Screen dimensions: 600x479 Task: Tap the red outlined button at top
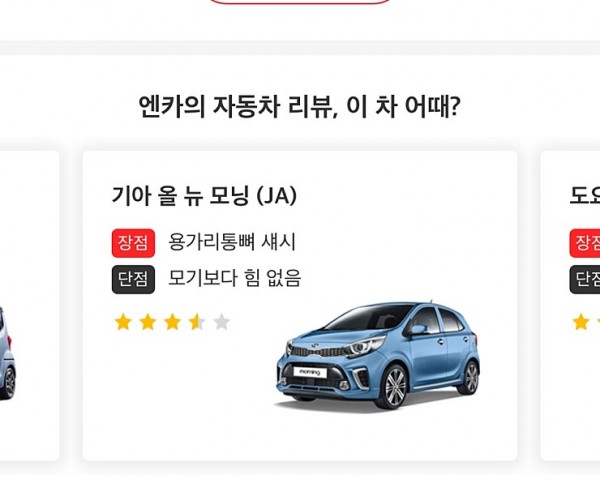(x=300, y=2)
